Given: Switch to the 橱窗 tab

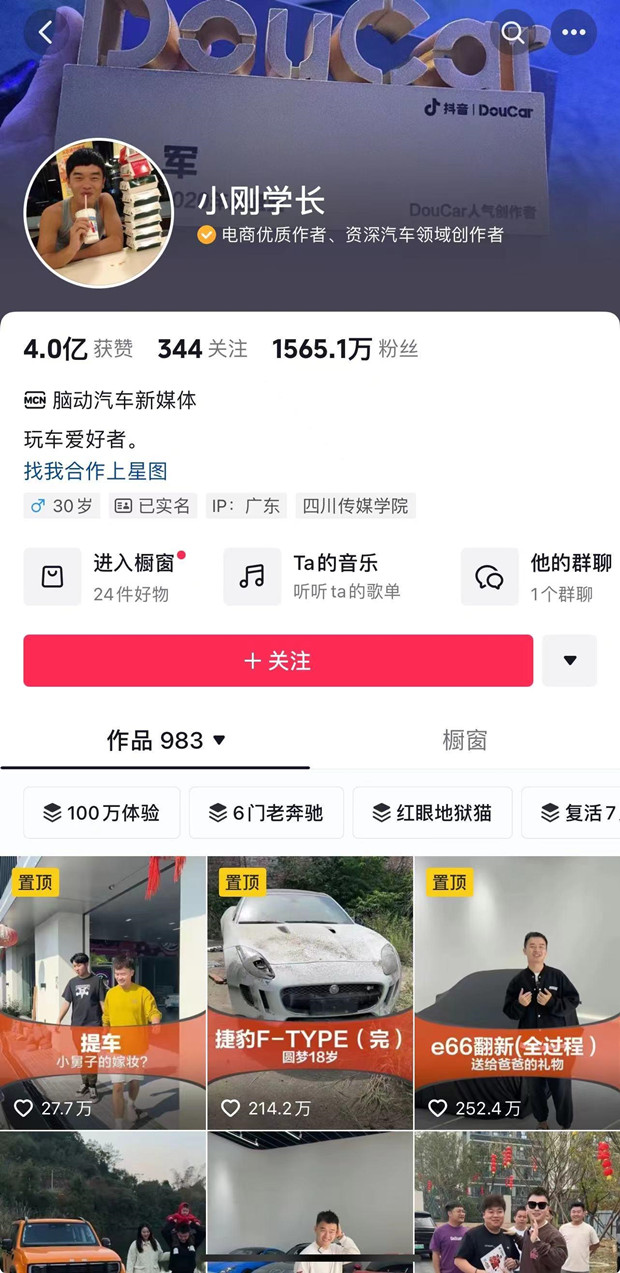Looking at the screenshot, I should pyautogui.click(x=464, y=740).
